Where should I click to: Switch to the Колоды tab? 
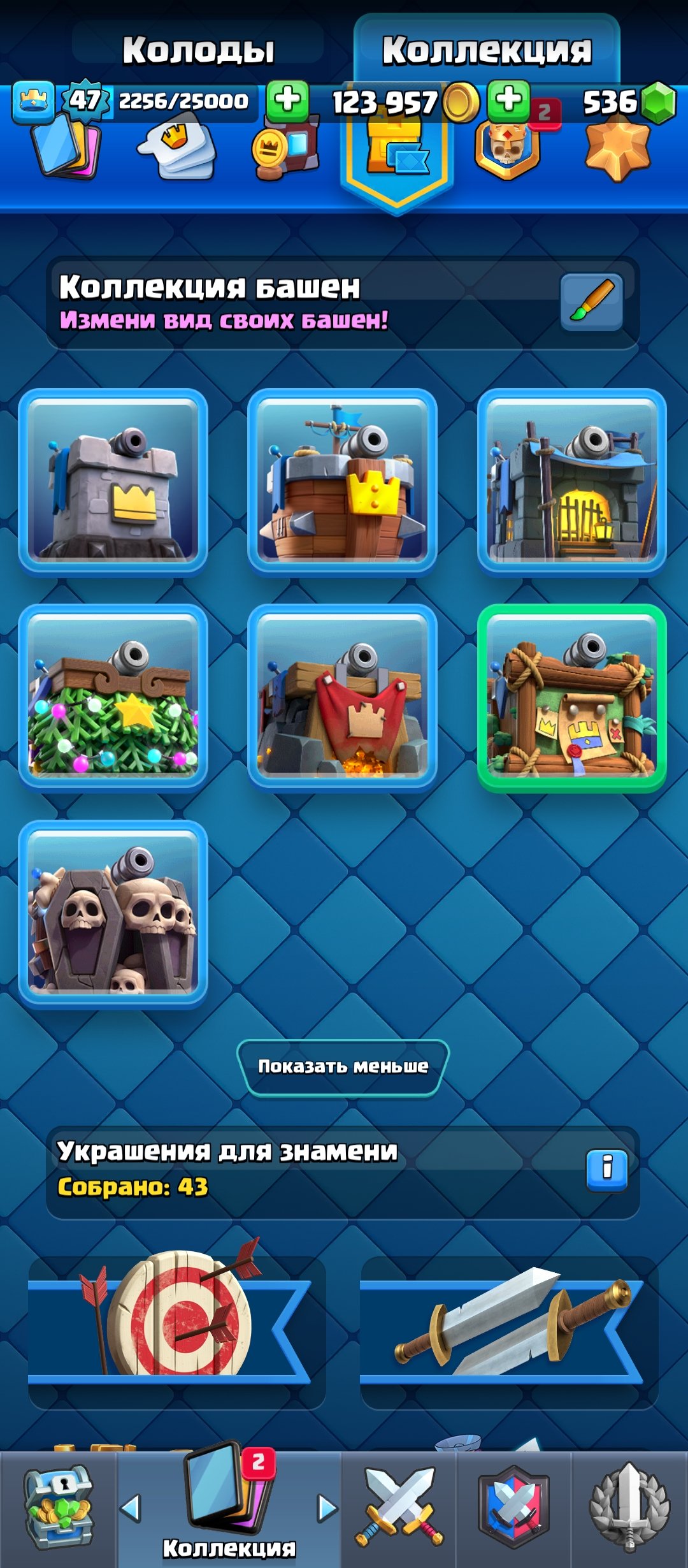(197, 50)
